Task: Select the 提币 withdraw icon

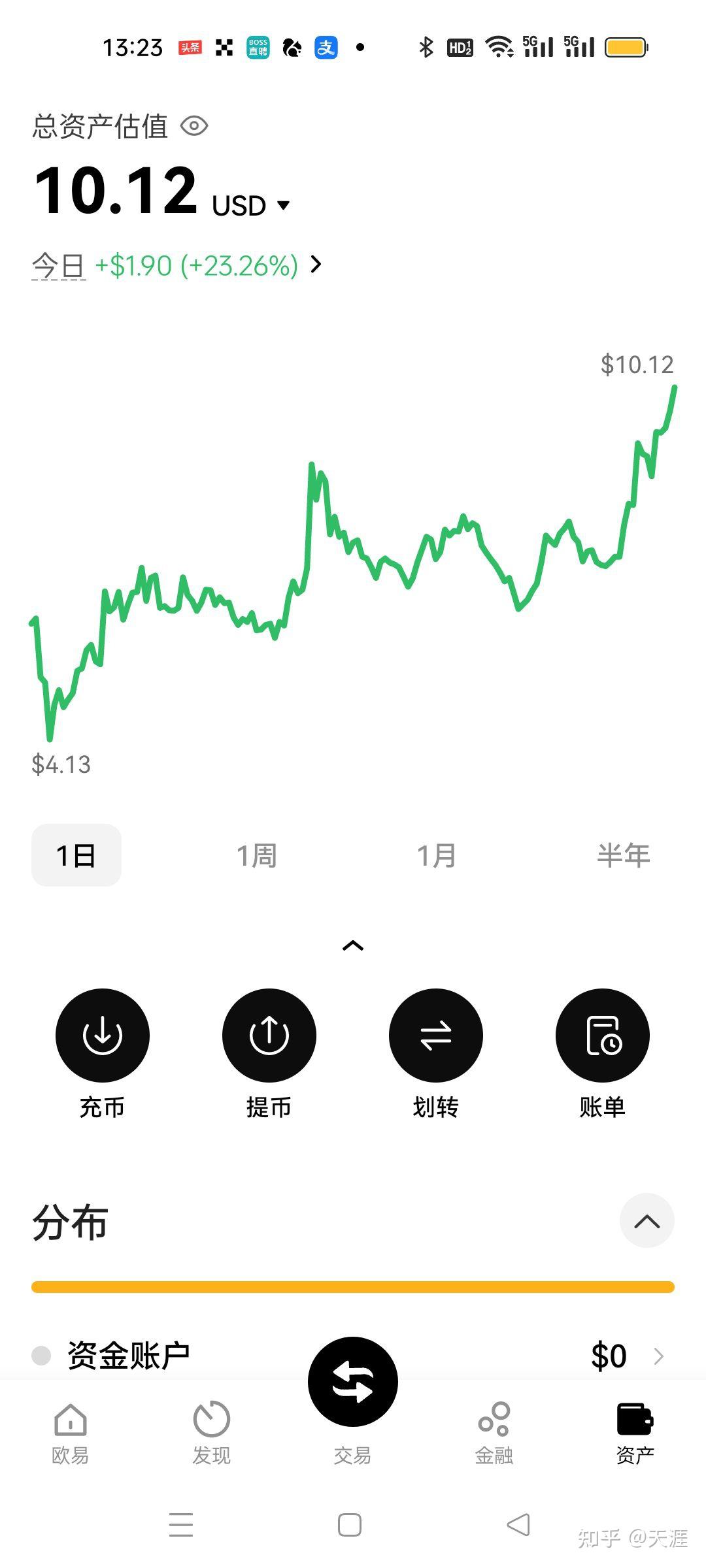Action: tap(269, 1035)
